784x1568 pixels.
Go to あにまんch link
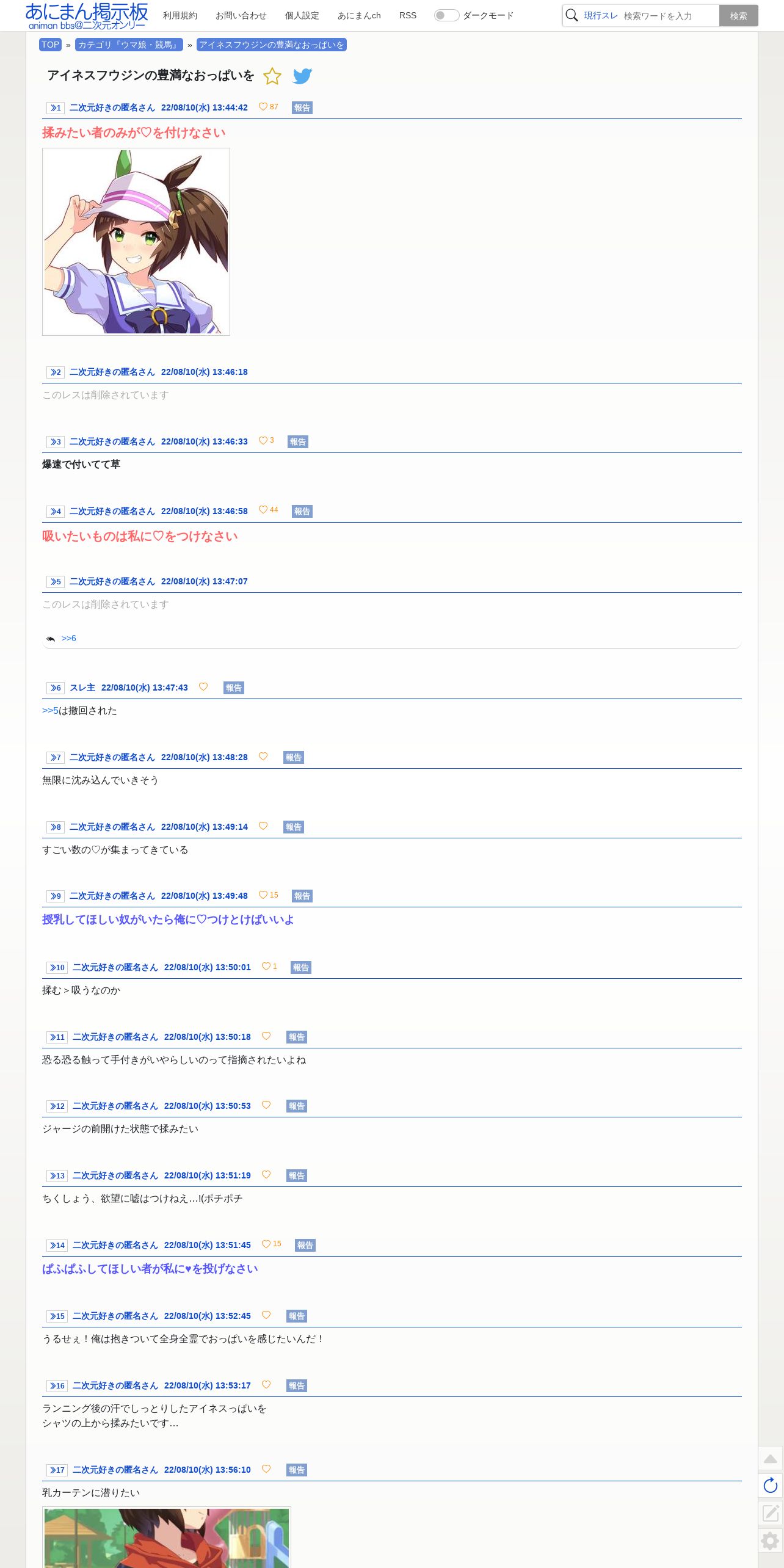pyautogui.click(x=359, y=15)
